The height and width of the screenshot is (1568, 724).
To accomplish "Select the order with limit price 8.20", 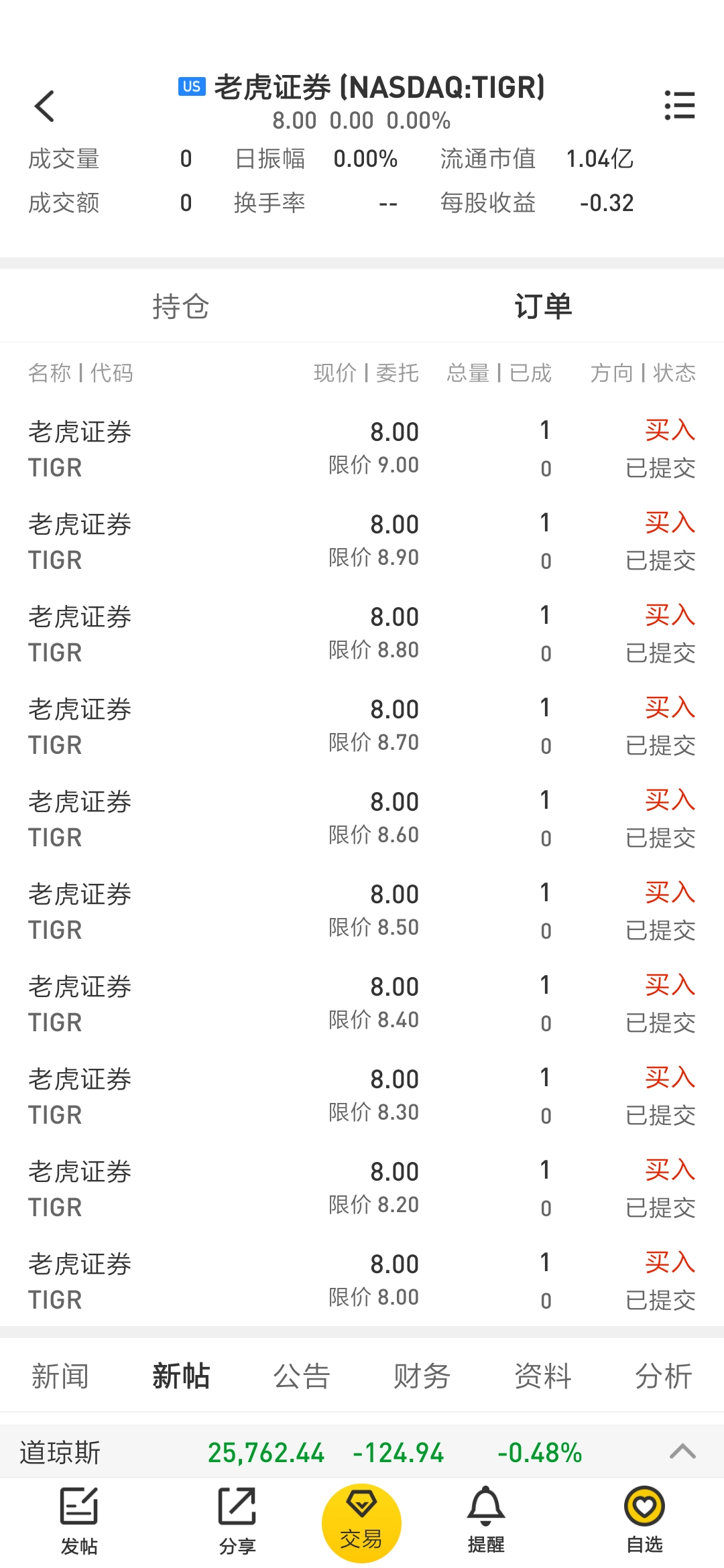I will [362, 1189].
